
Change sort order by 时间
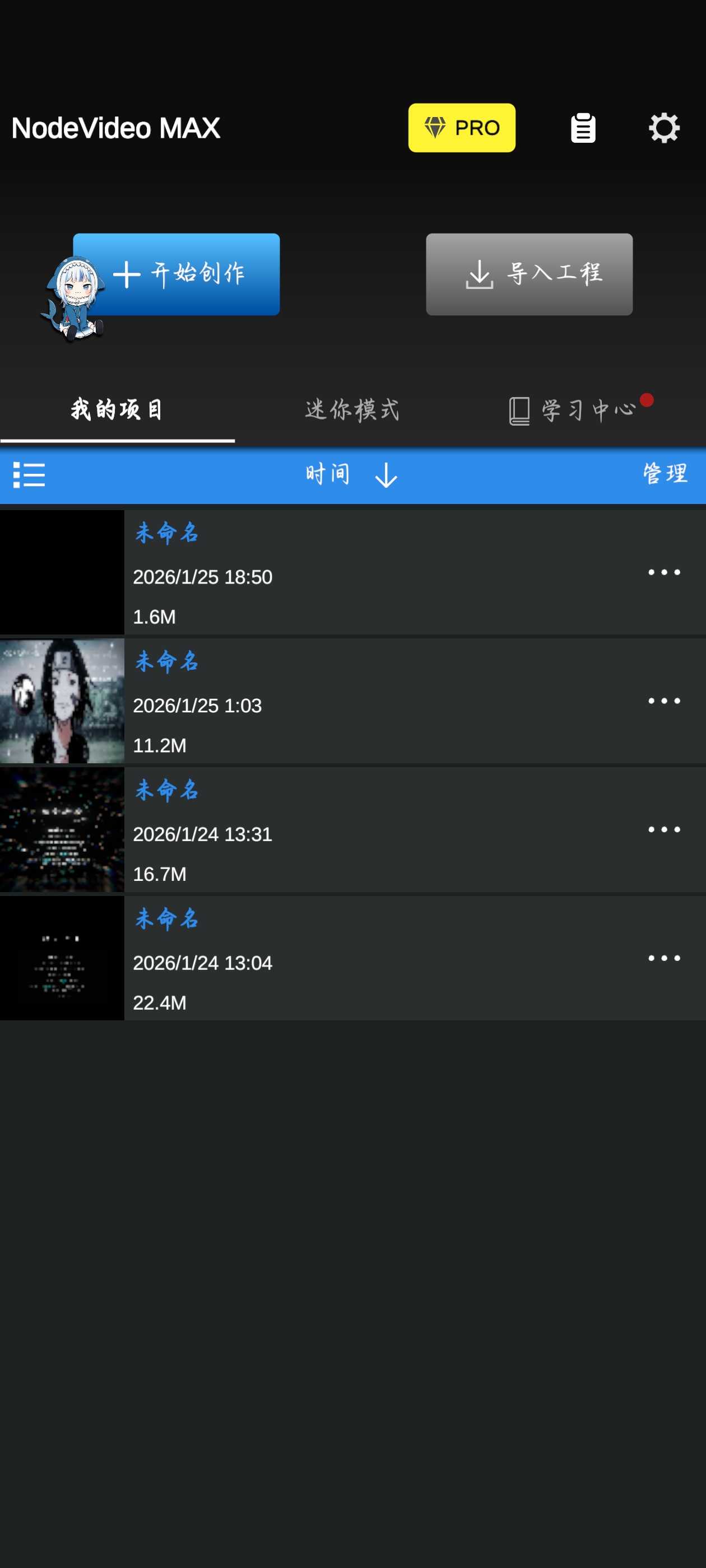point(351,475)
